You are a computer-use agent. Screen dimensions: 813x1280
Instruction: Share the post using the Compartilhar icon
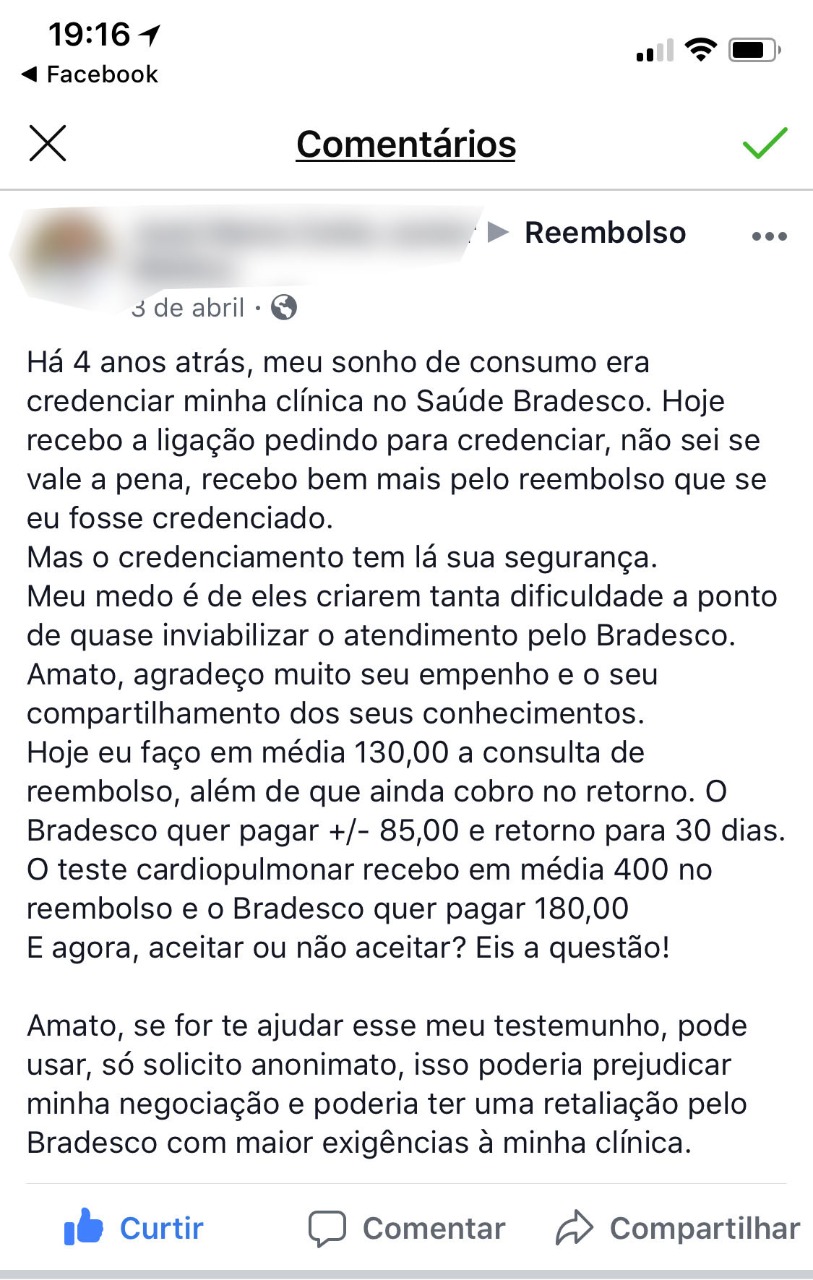[574, 1228]
